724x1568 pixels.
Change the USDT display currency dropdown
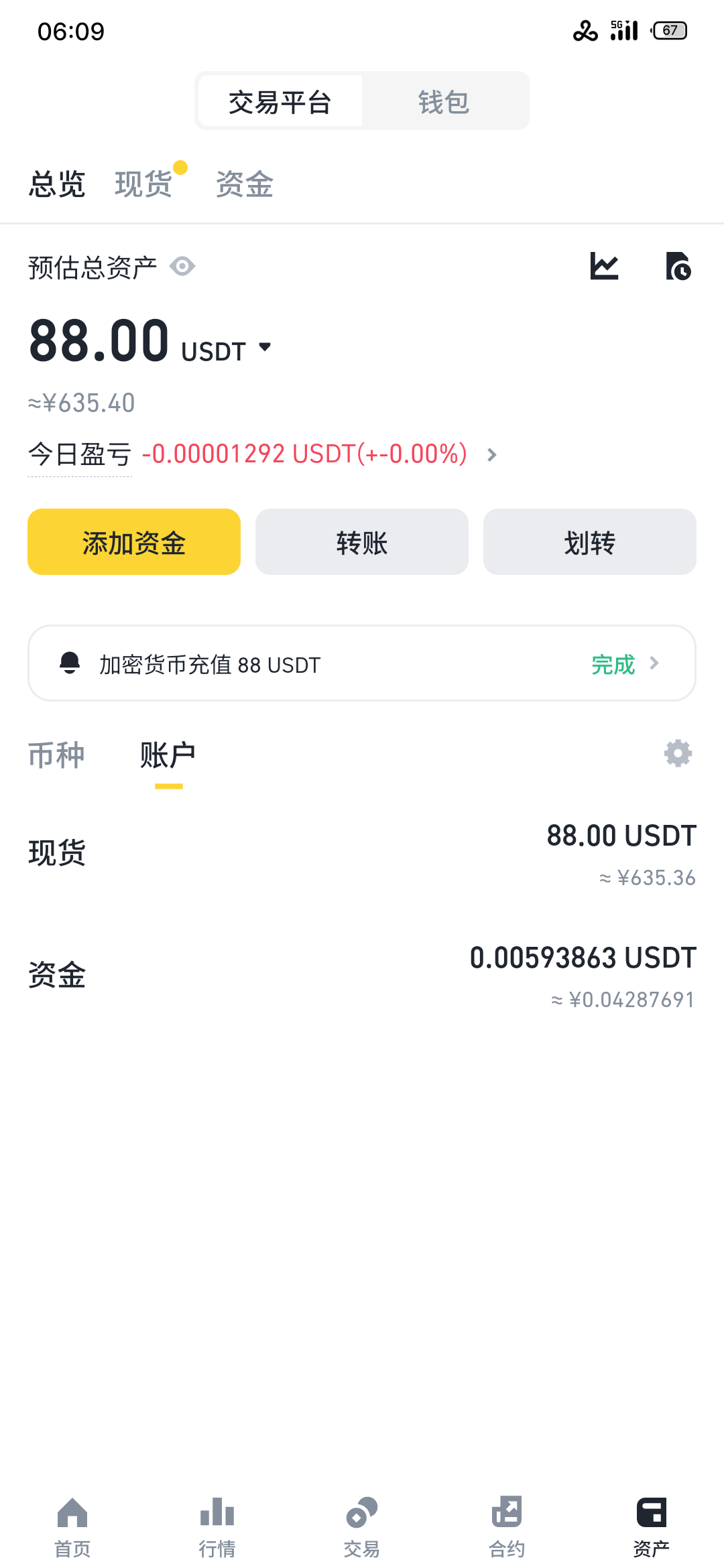tap(227, 350)
